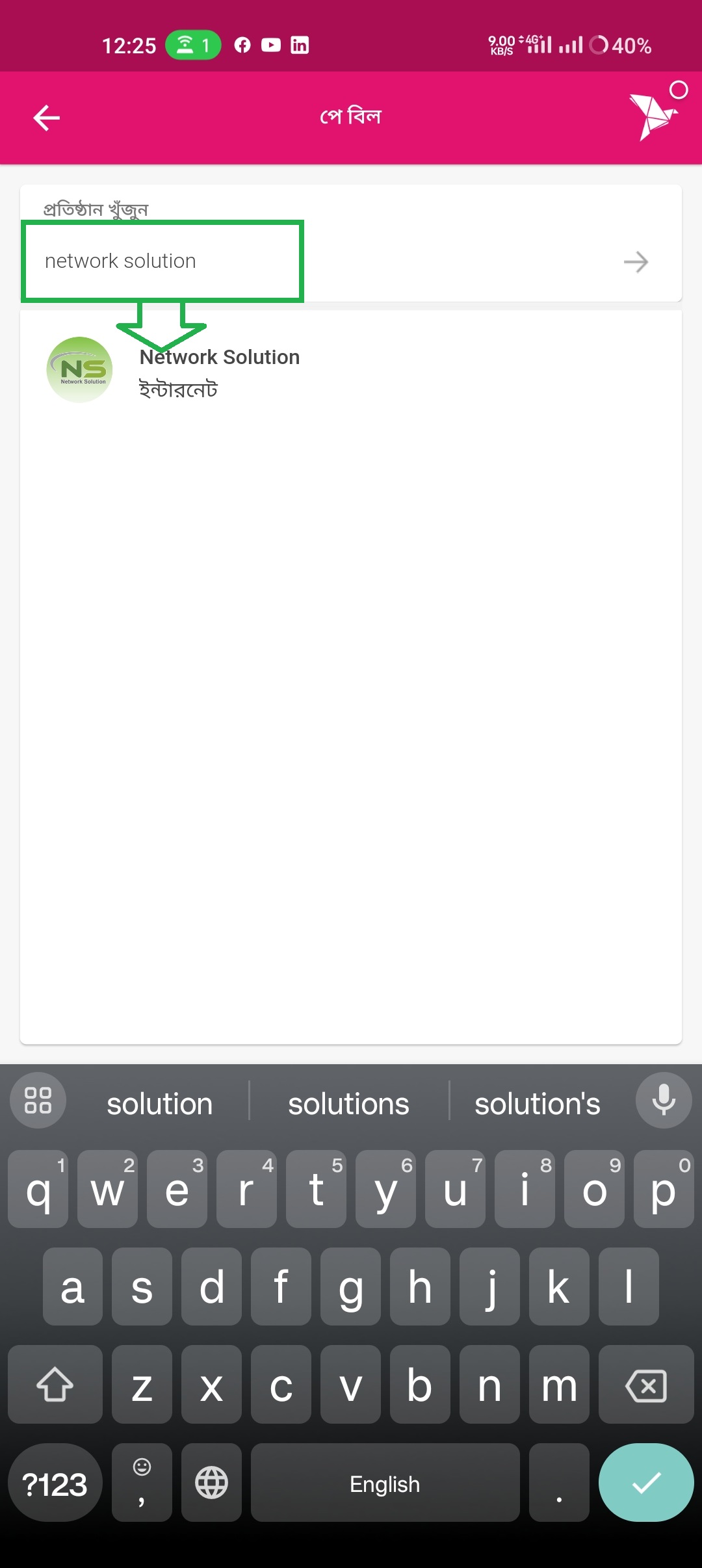
Task: Tap the NS Network Solution logo
Action: pos(79,369)
